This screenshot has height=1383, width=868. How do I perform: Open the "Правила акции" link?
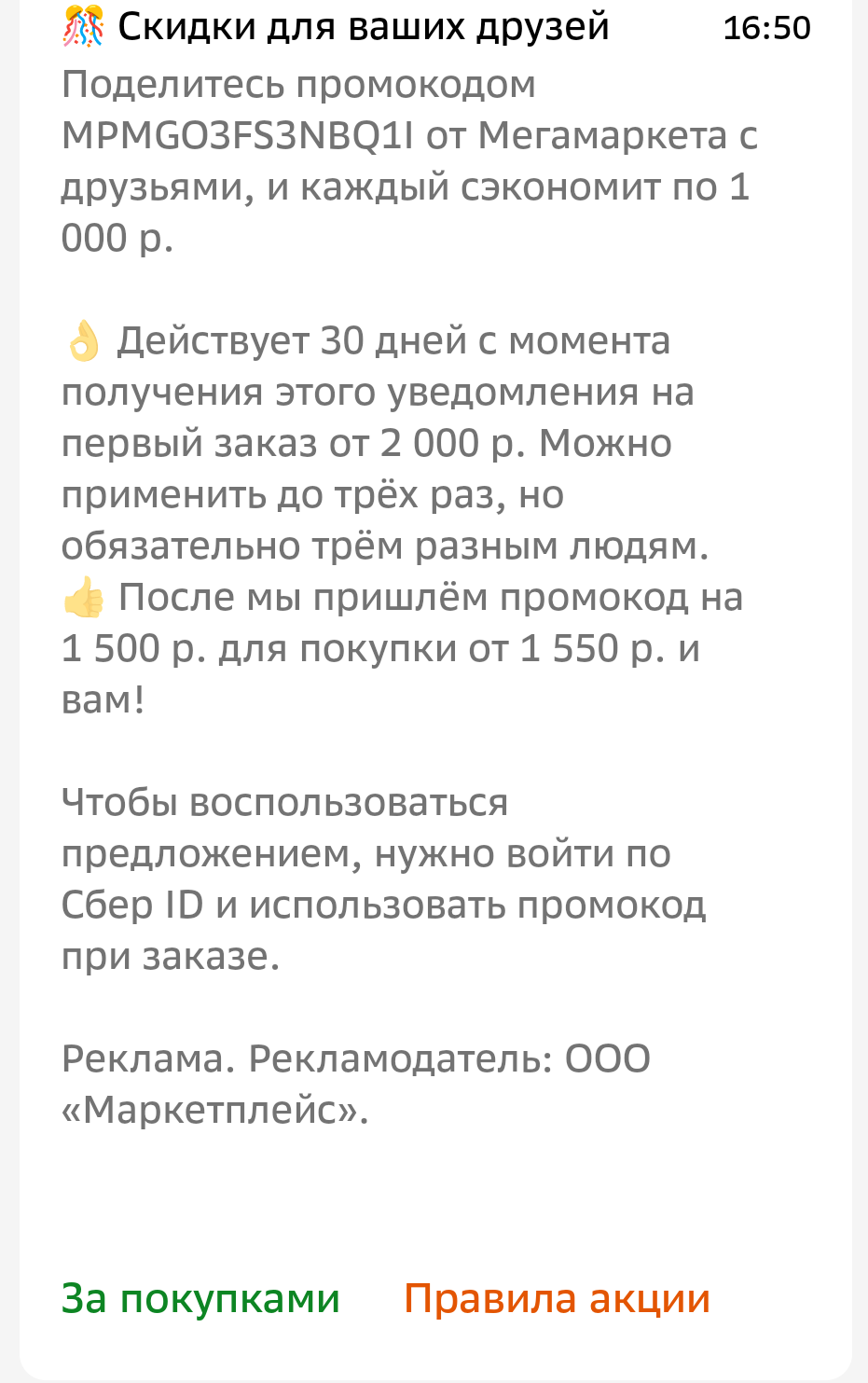point(557,1298)
